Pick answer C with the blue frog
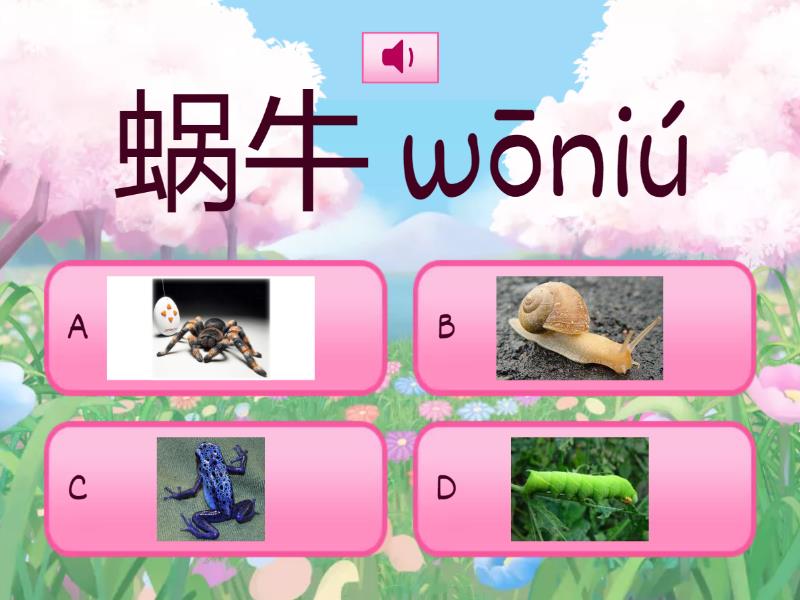This screenshot has width=800, height=600. pyautogui.click(x=215, y=488)
